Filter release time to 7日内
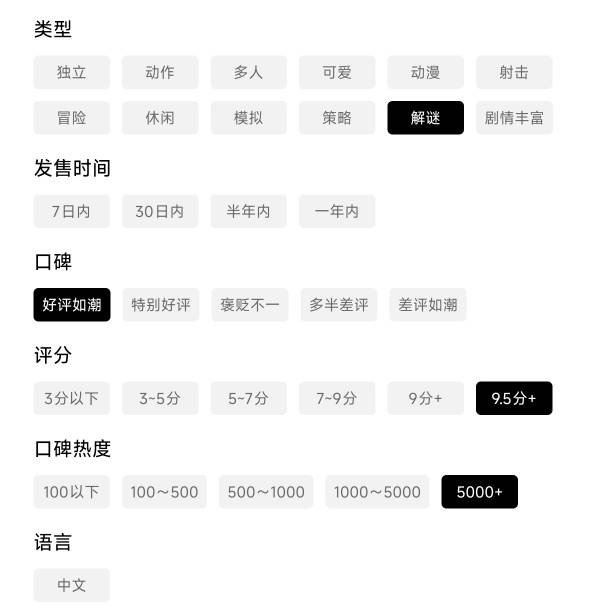The height and width of the screenshot is (610, 610). [72, 212]
